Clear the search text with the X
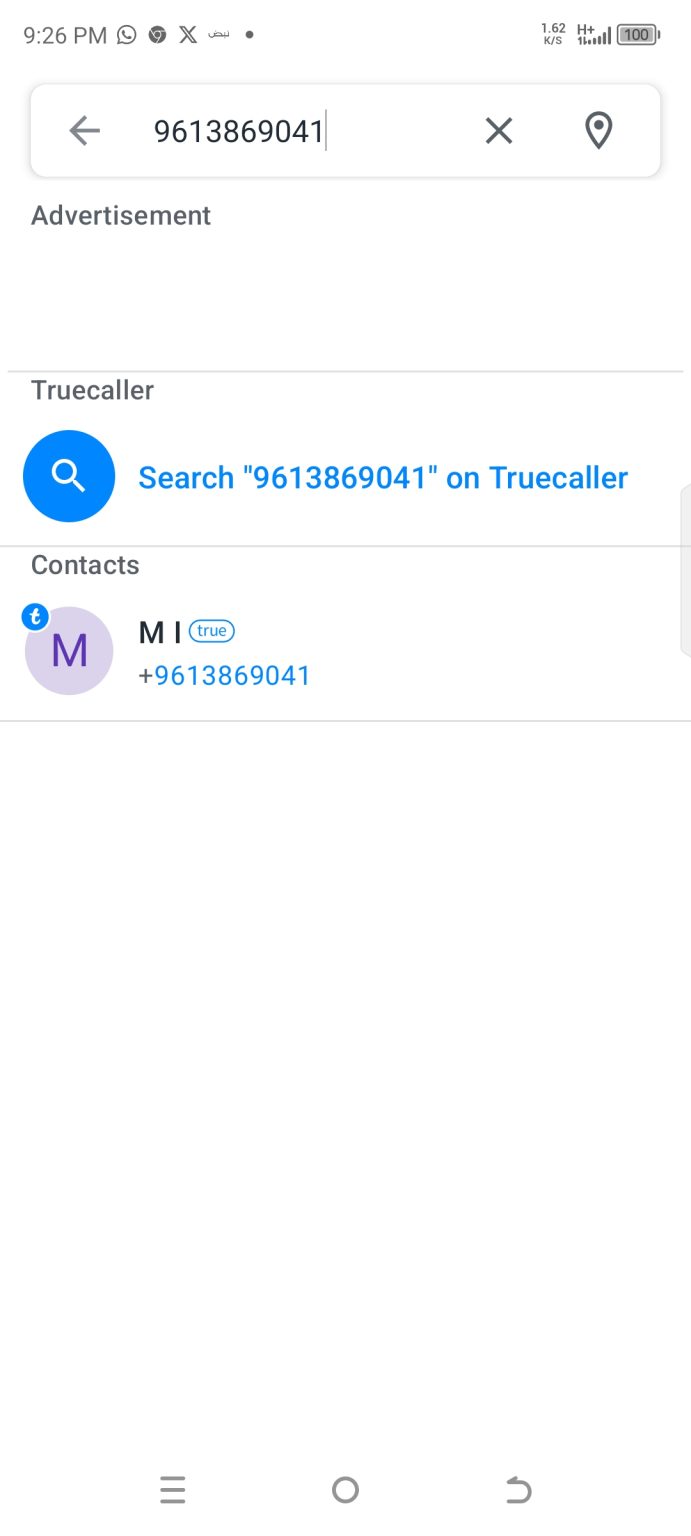 coord(498,131)
